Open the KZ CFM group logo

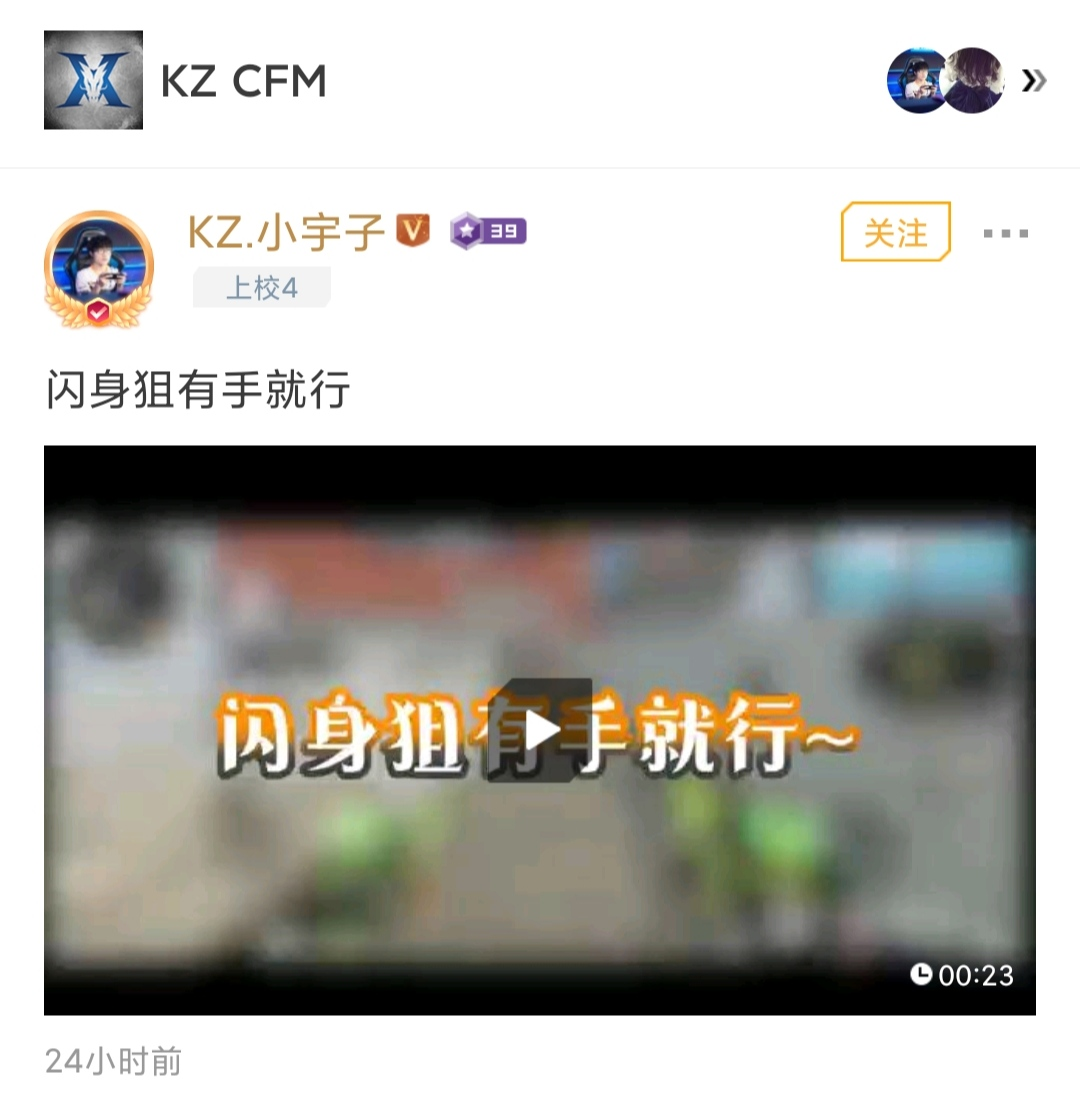coord(93,80)
